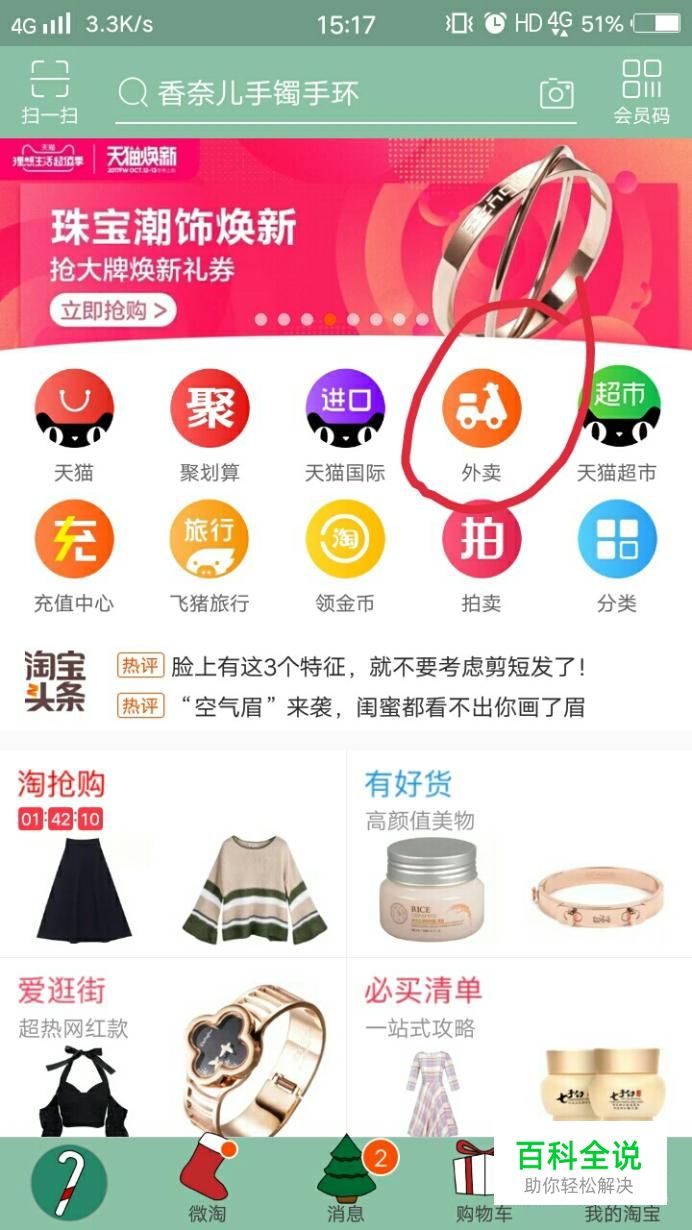Open the 会员码 member code
The height and width of the screenshot is (1230, 692).
tap(641, 91)
